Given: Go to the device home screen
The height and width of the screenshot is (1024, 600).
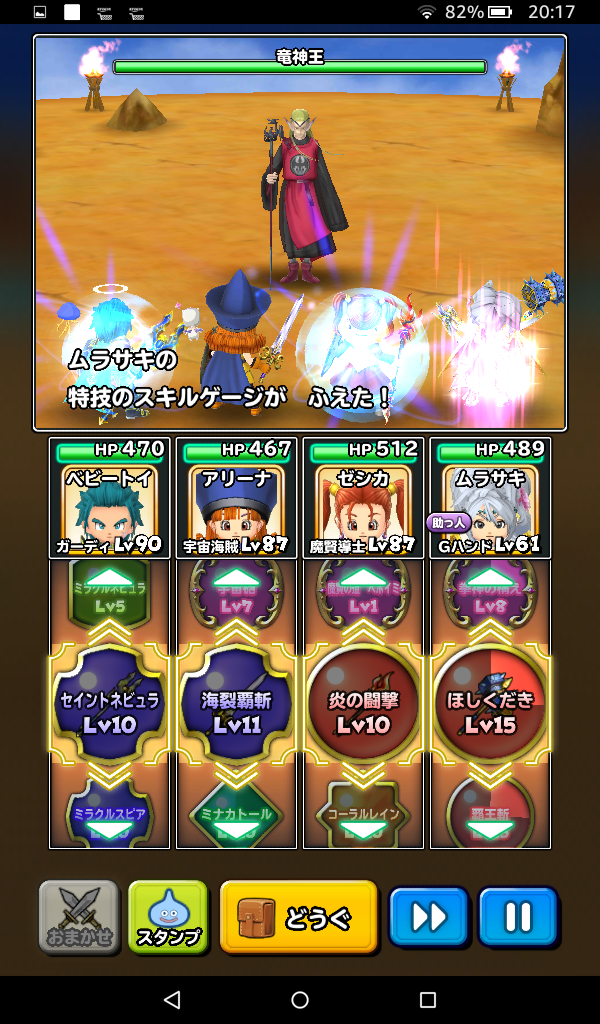Looking at the screenshot, I should [x=300, y=1000].
